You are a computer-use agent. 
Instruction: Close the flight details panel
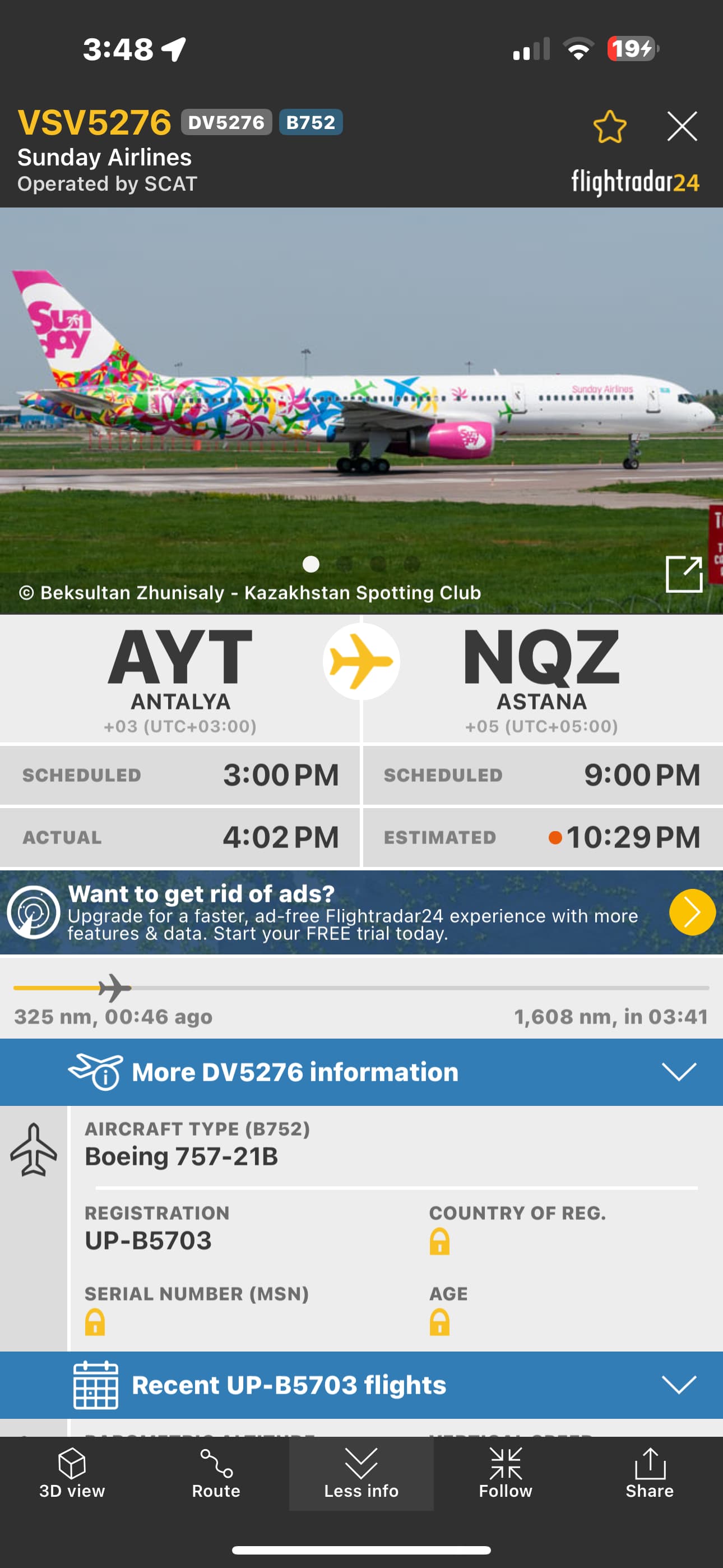point(682,127)
